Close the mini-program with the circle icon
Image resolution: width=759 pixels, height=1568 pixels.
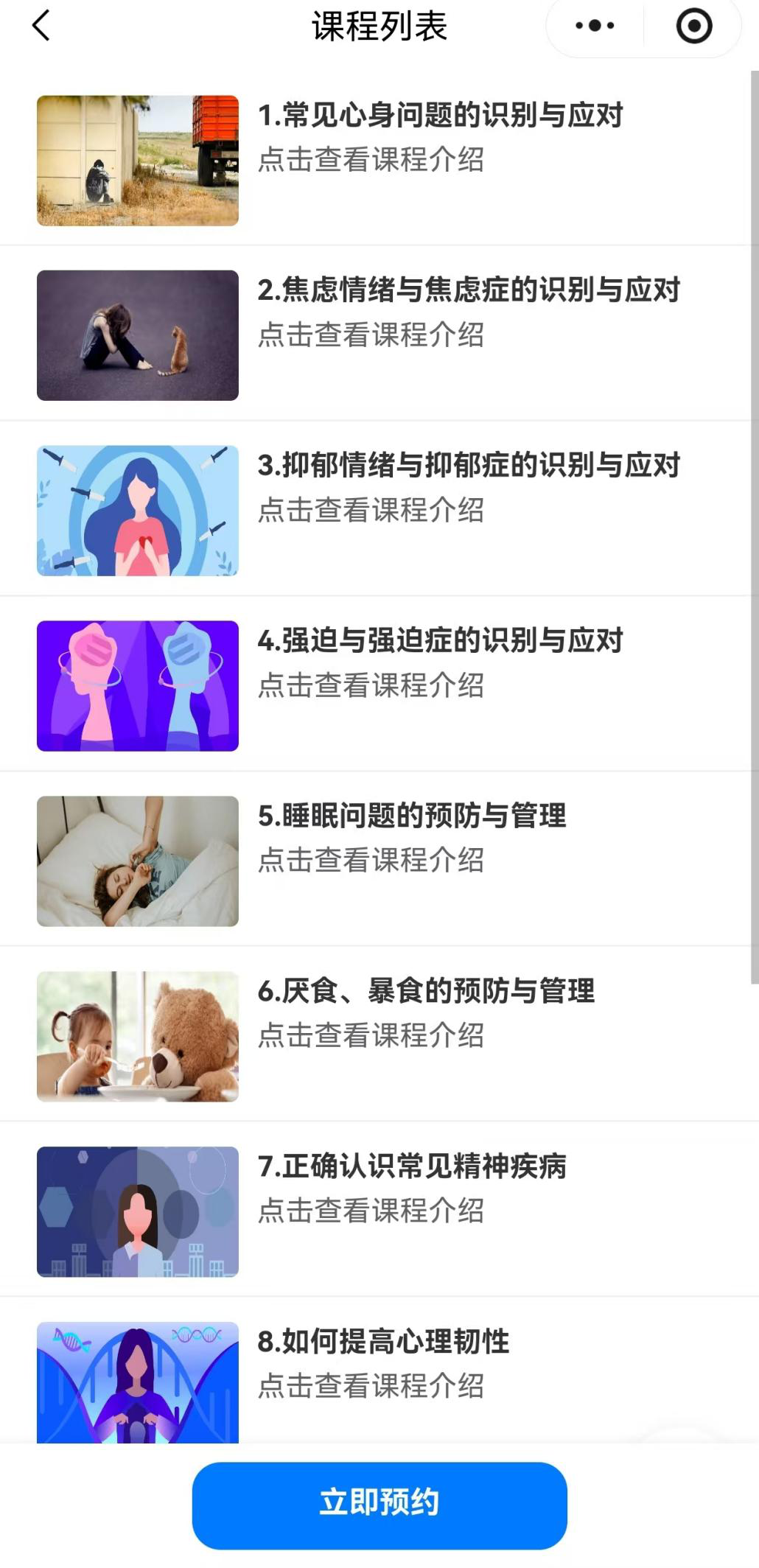point(693,26)
